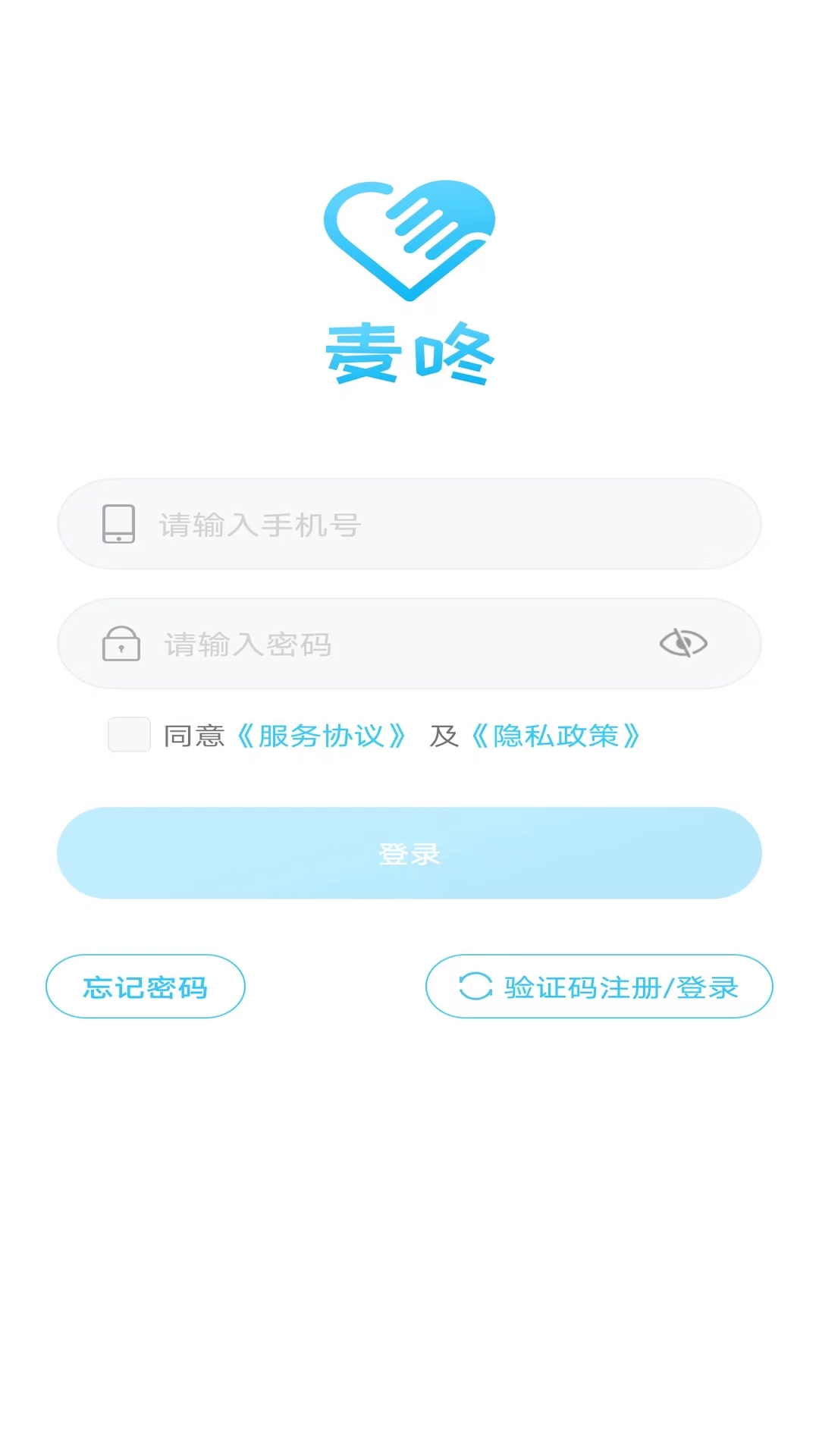Focus the password input field
This screenshot has height=1456, width=819.
(394, 644)
